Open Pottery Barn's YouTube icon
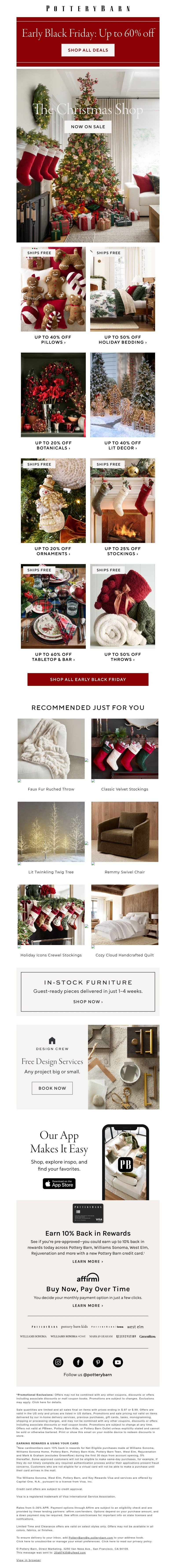The height and width of the screenshot is (1568, 176). click(117, 1362)
